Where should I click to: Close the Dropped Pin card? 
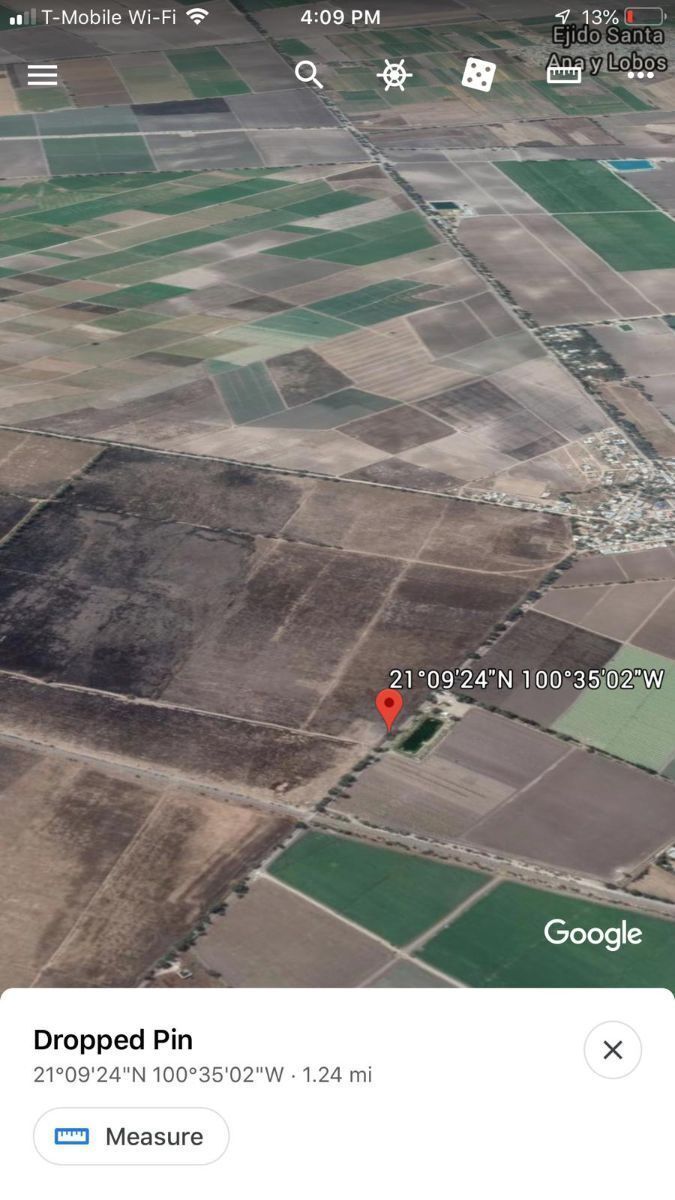pyautogui.click(x=612, y=1049)
